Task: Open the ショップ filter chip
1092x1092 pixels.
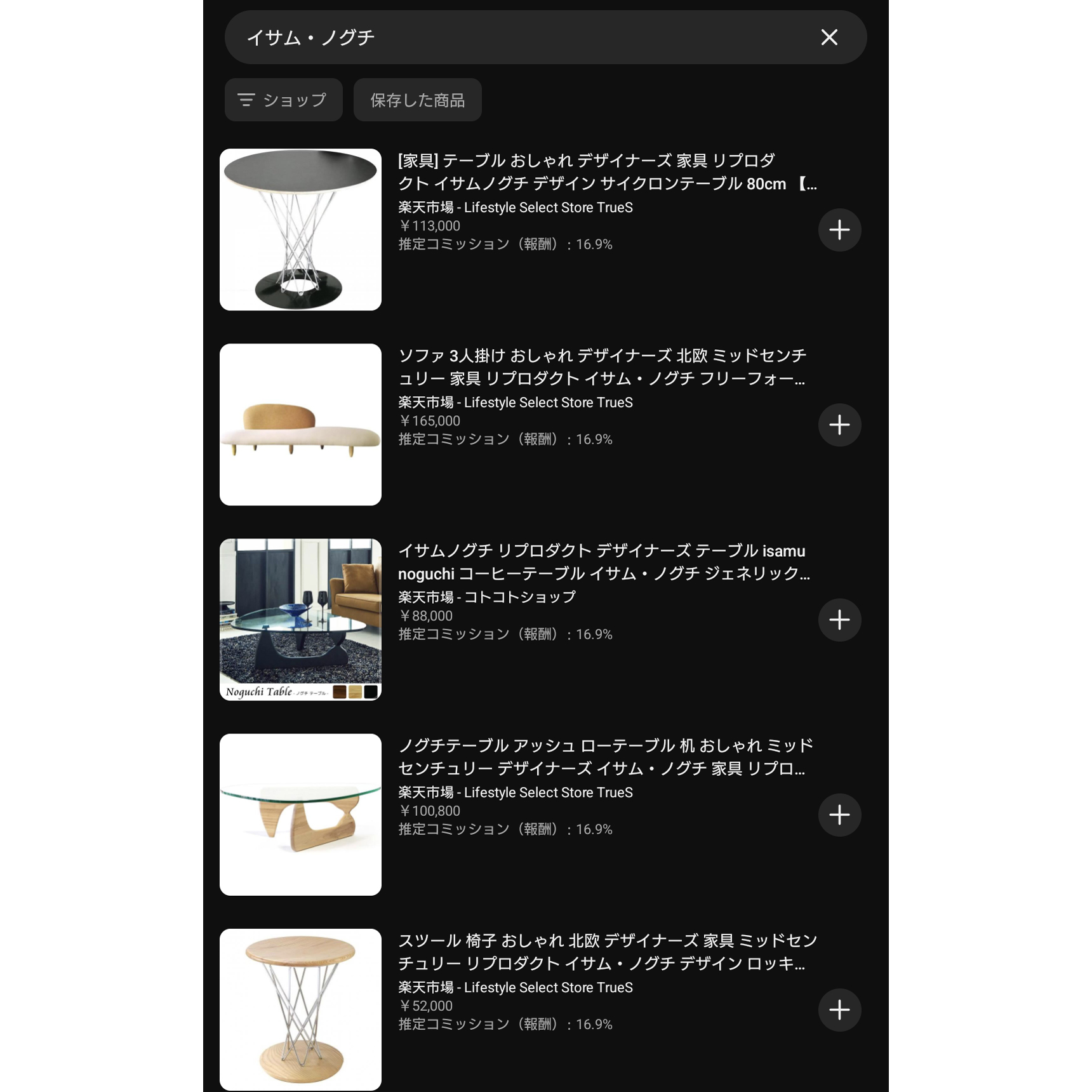Action: point(283,100)
